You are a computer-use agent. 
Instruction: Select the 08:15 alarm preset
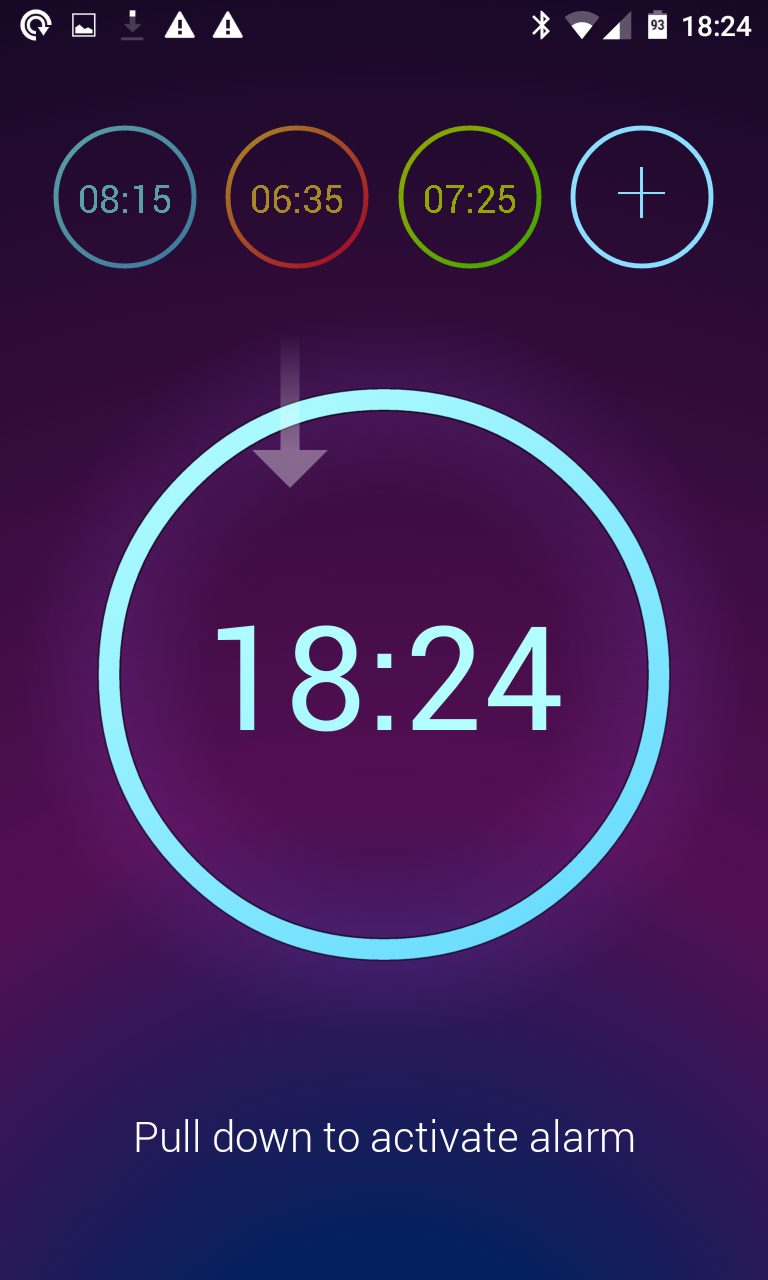(125, 197)
